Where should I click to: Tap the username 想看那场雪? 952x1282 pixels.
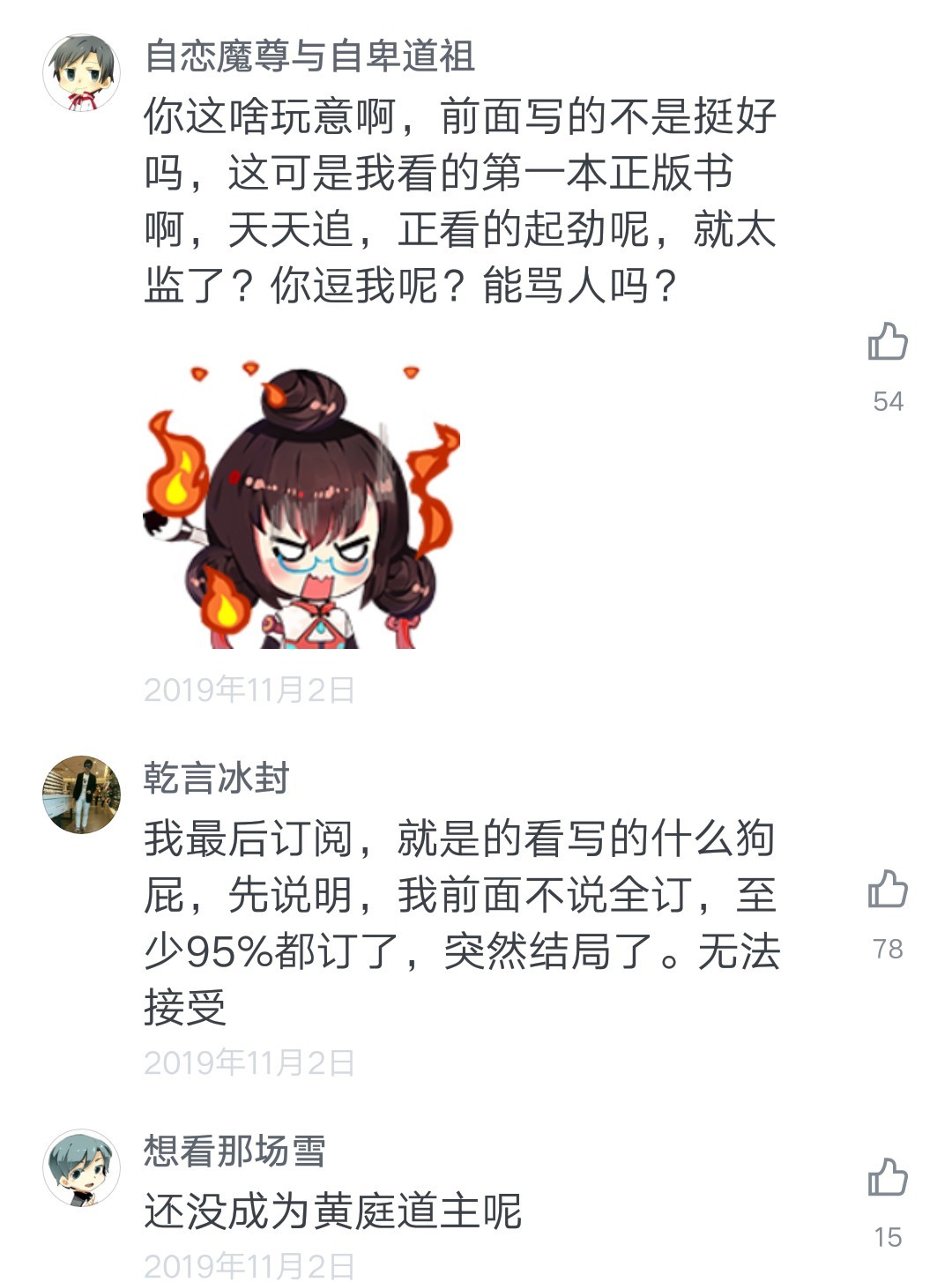point(234,1151)
